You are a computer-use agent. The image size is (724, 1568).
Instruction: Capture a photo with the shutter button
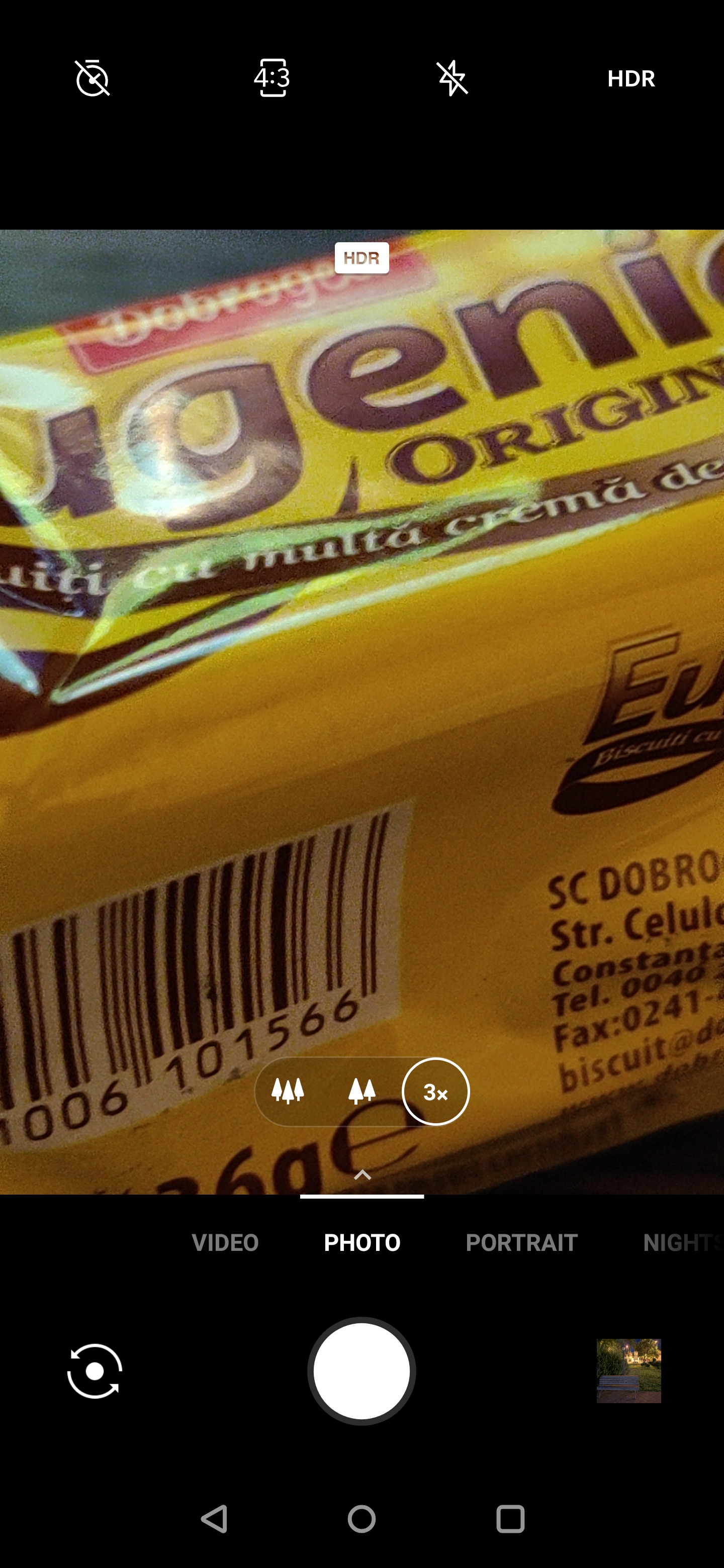361,1371
